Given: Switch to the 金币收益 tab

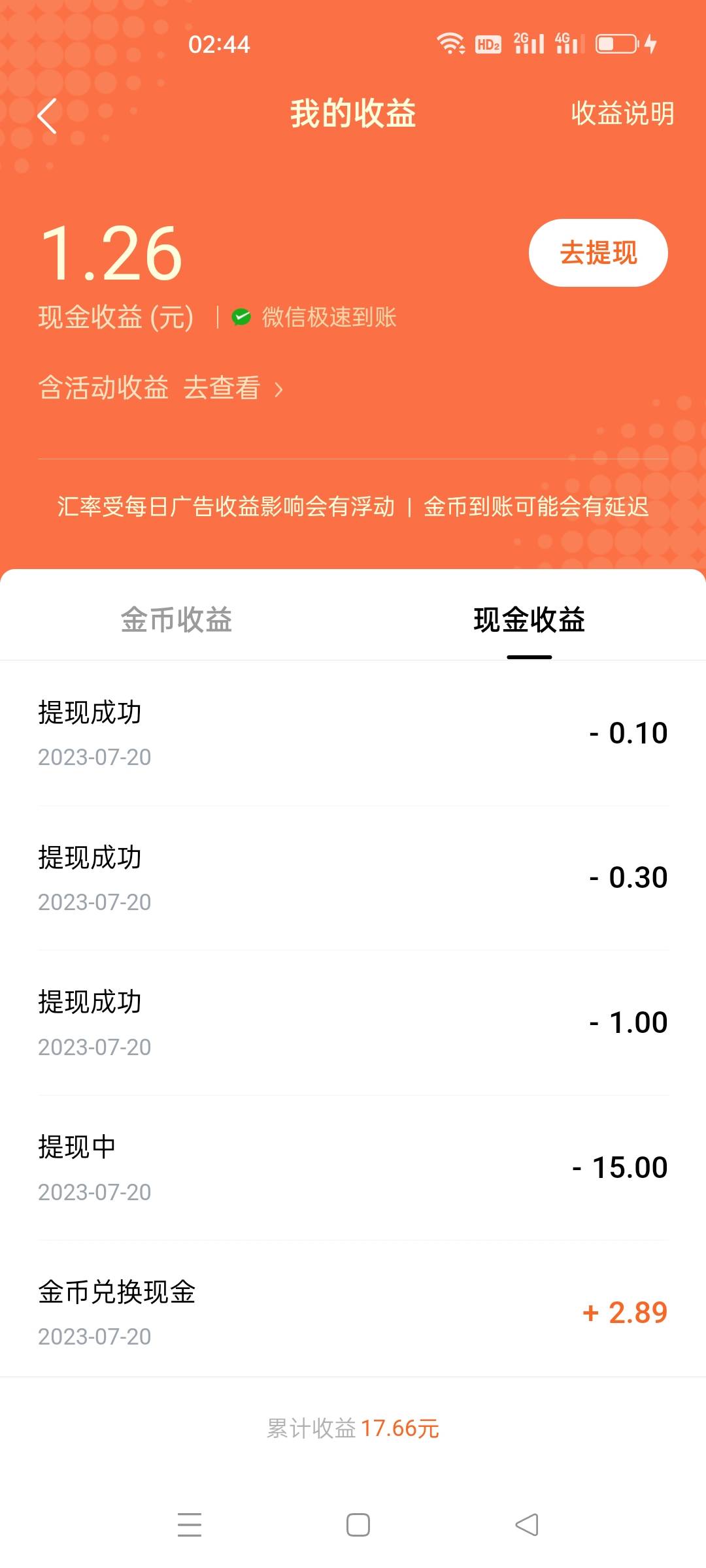Looking at the screenshot, I should pos(176,620).
